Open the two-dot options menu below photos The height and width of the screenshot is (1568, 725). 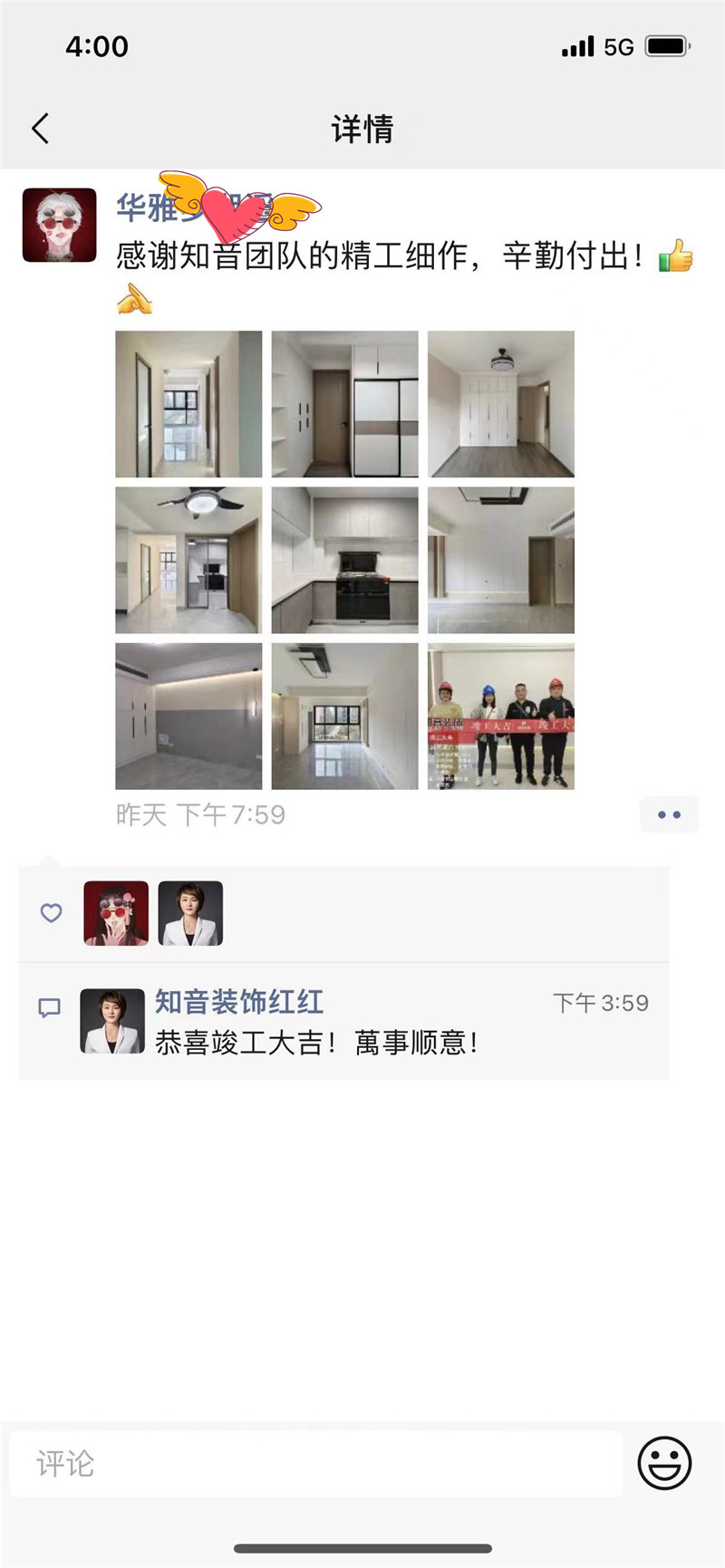[670, 814]
